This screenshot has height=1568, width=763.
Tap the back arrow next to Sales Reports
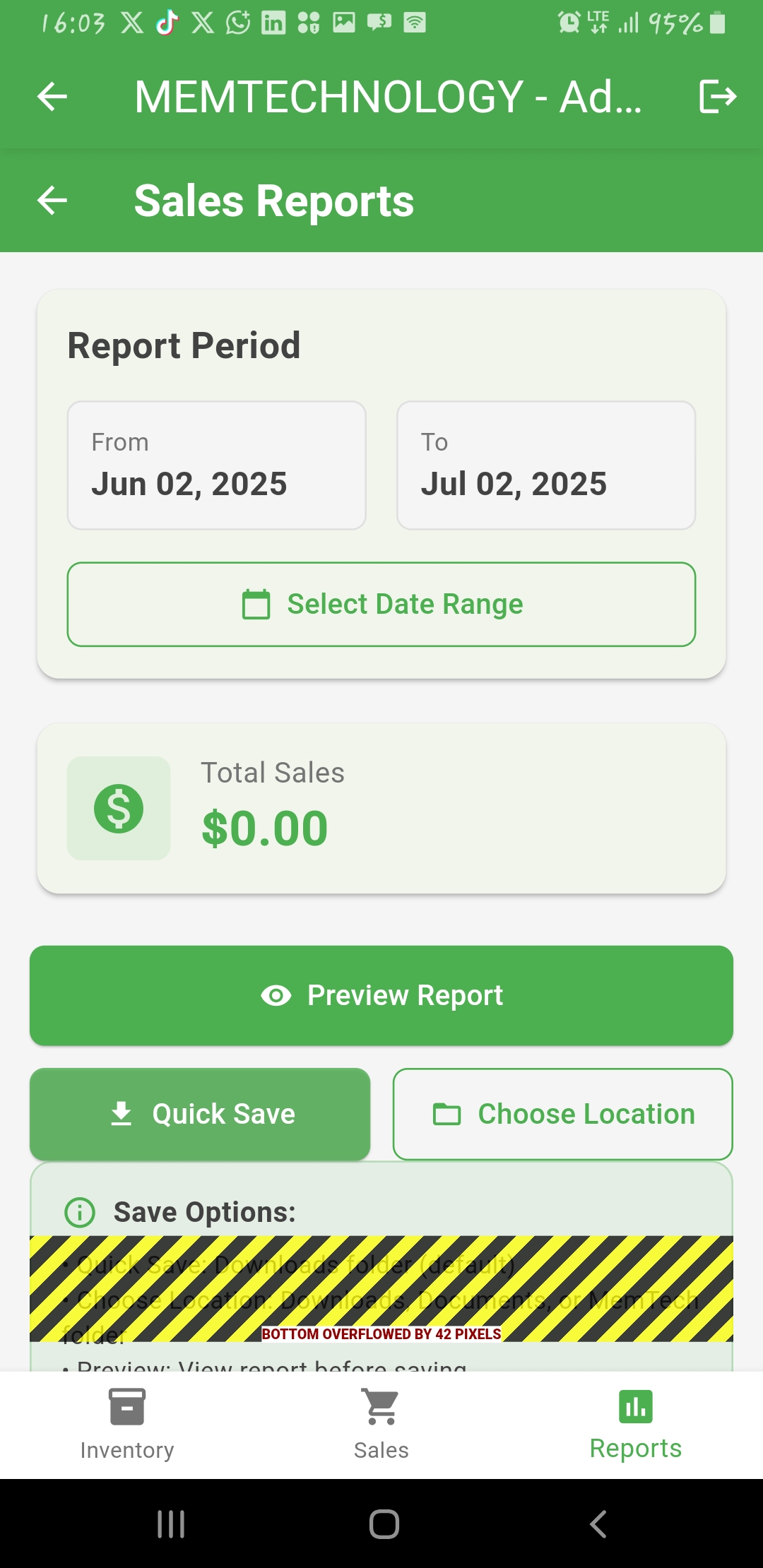coord(50,201)
